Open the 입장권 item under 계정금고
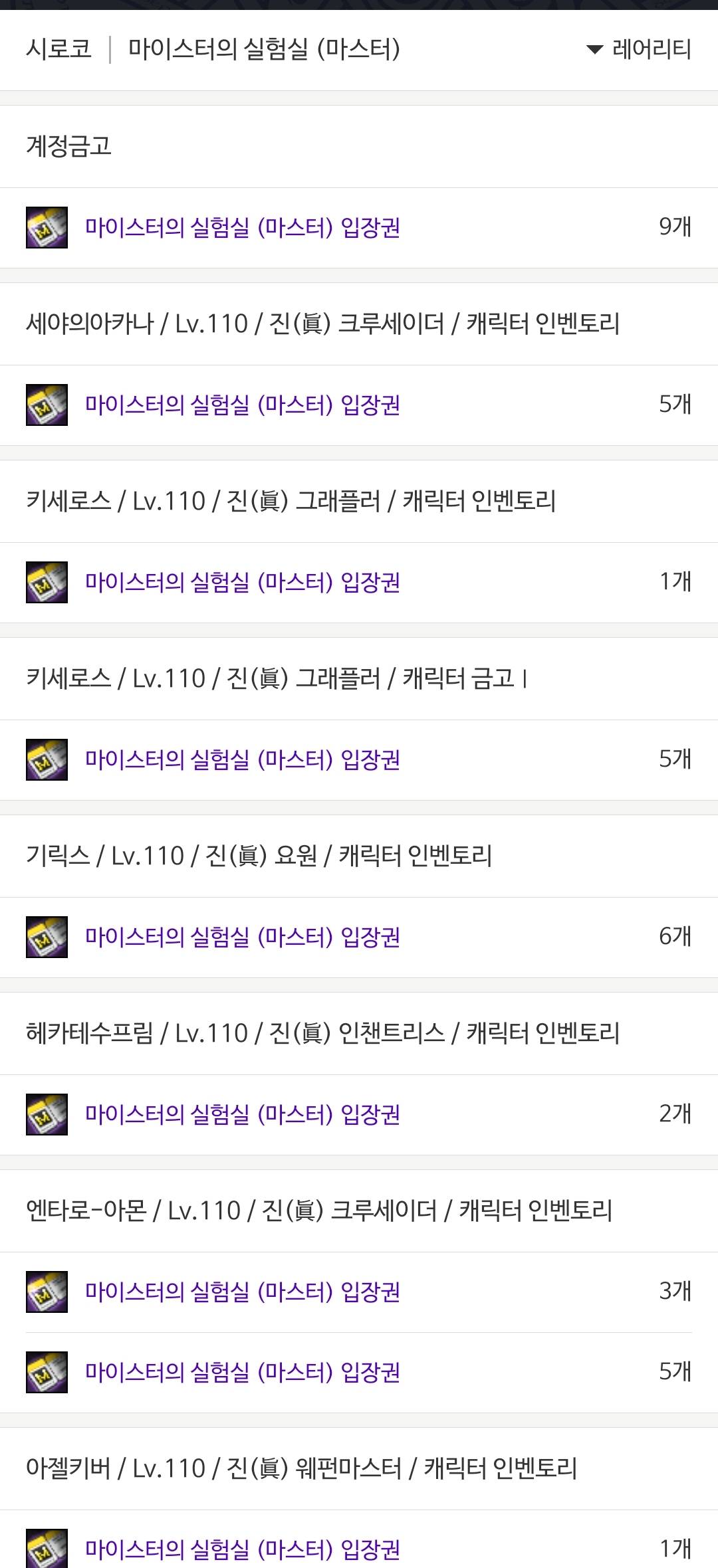This screenshot has width=718, height=1568. (242, 228)
